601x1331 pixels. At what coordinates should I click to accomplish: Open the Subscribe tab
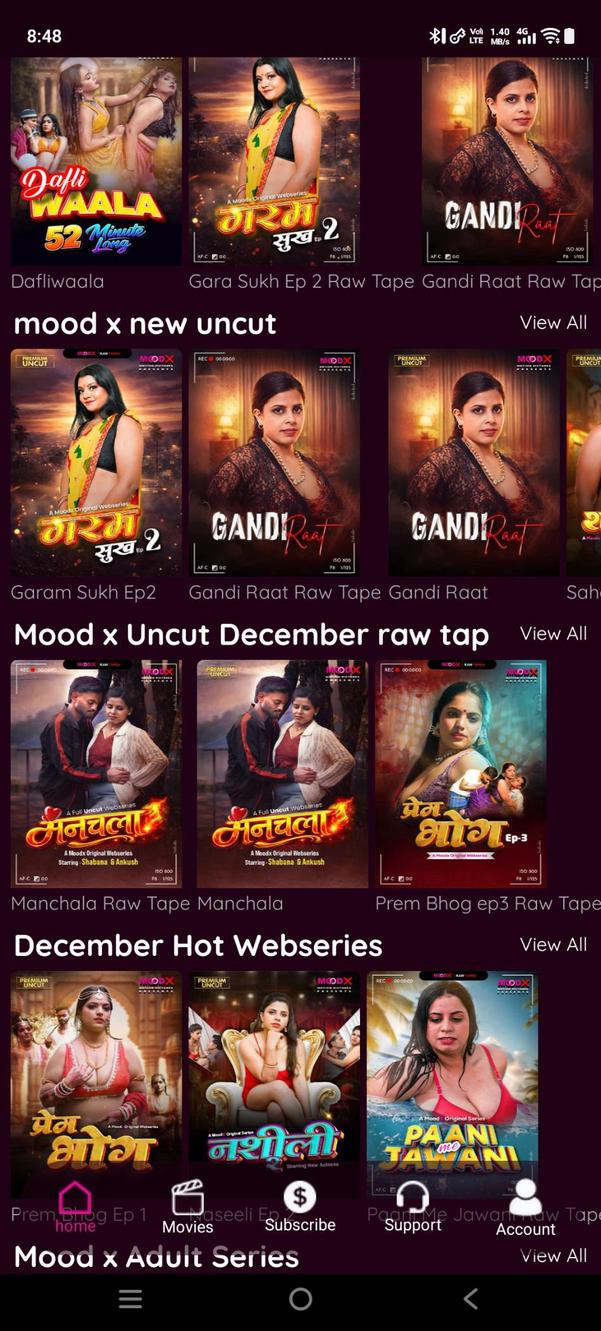300,1206
